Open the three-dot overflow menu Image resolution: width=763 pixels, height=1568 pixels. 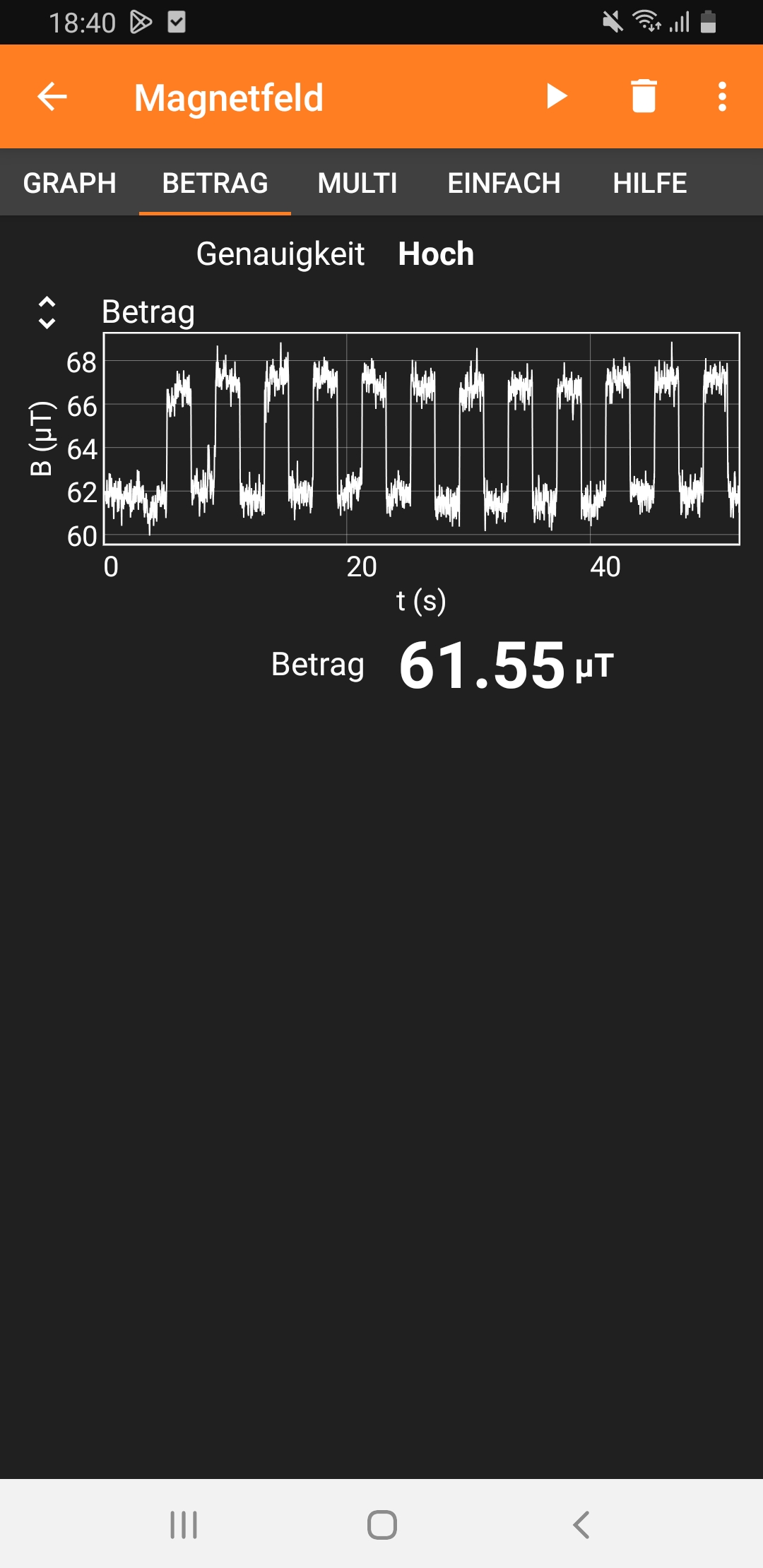point(722,97)
